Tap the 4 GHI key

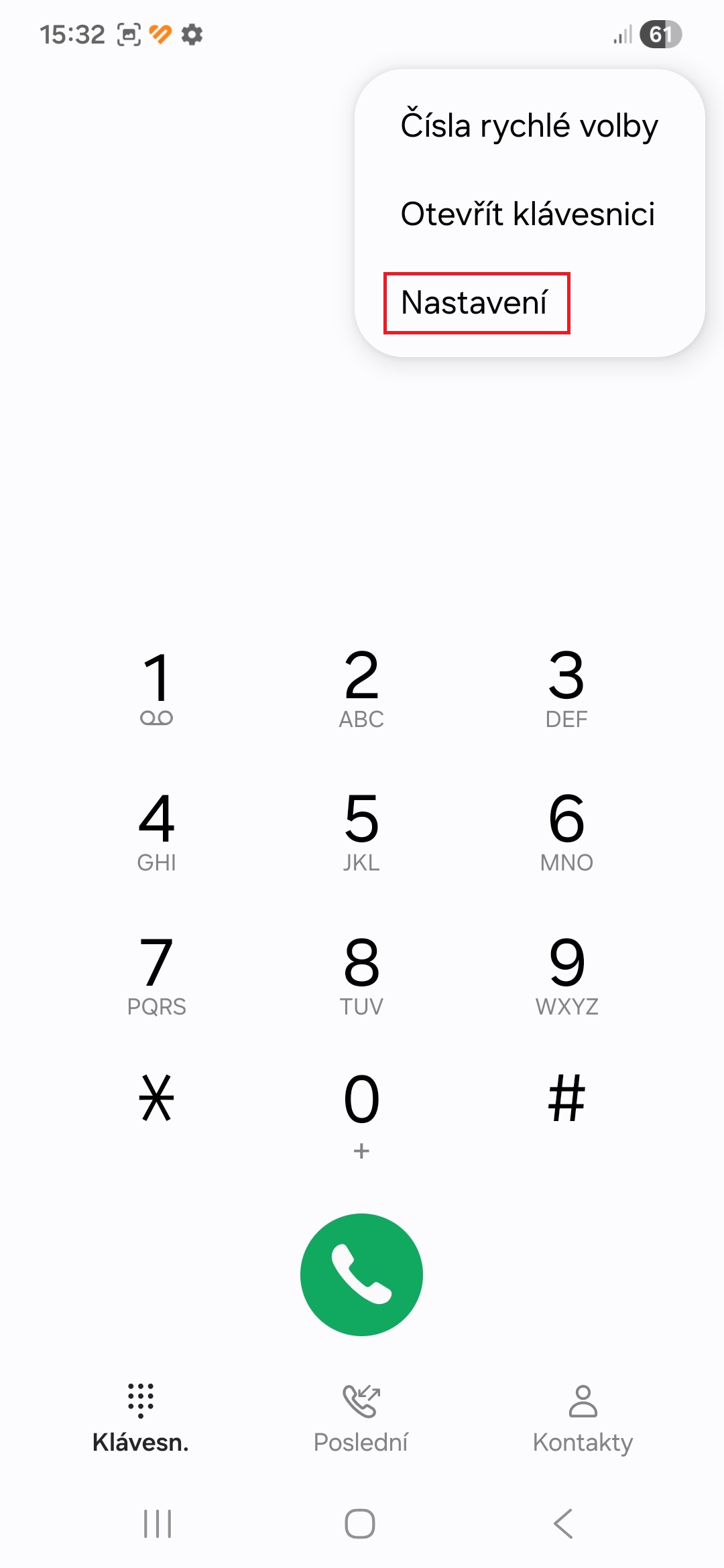157,831
